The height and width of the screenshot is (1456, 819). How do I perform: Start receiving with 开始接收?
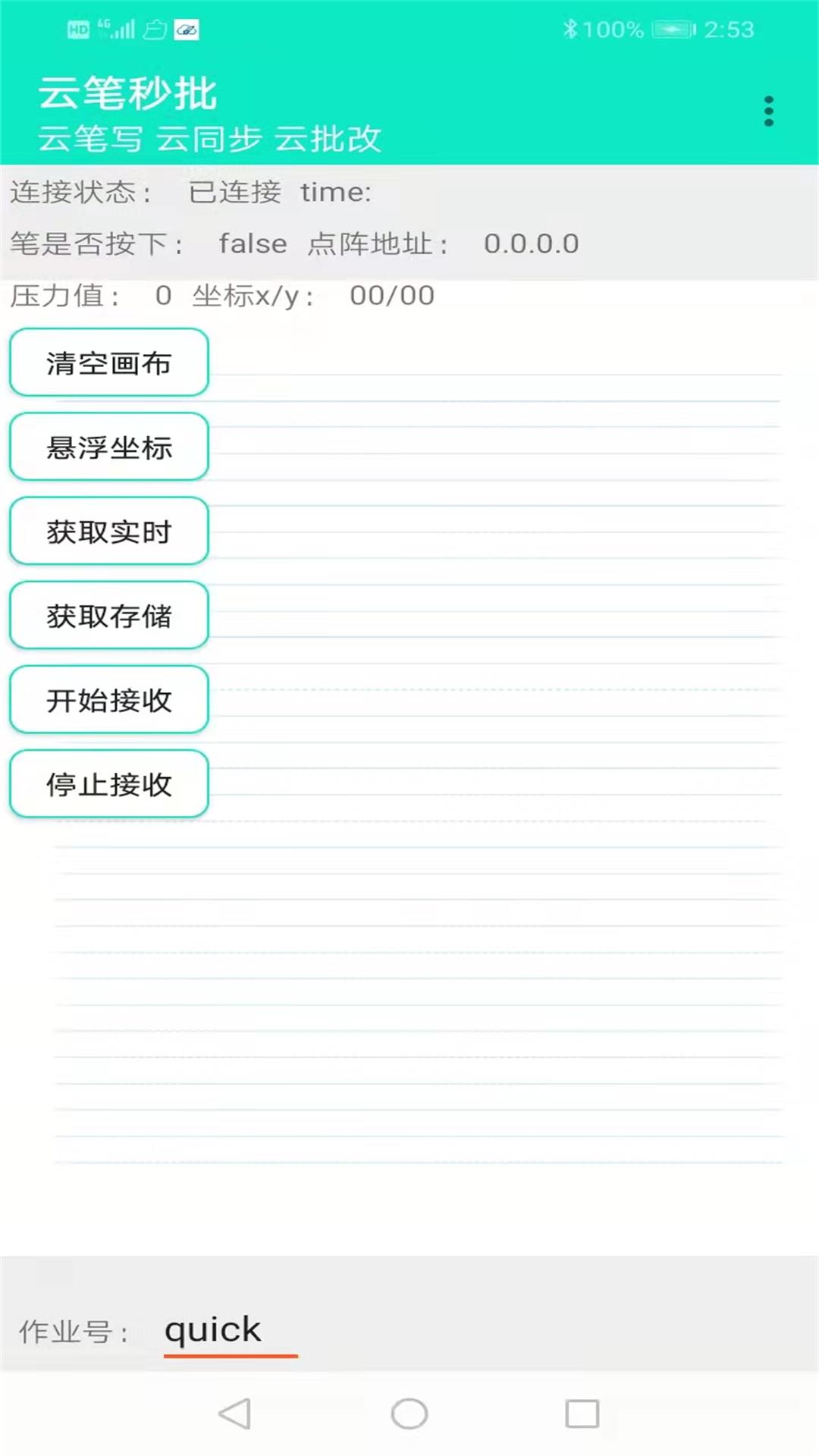tap(109, 699)
